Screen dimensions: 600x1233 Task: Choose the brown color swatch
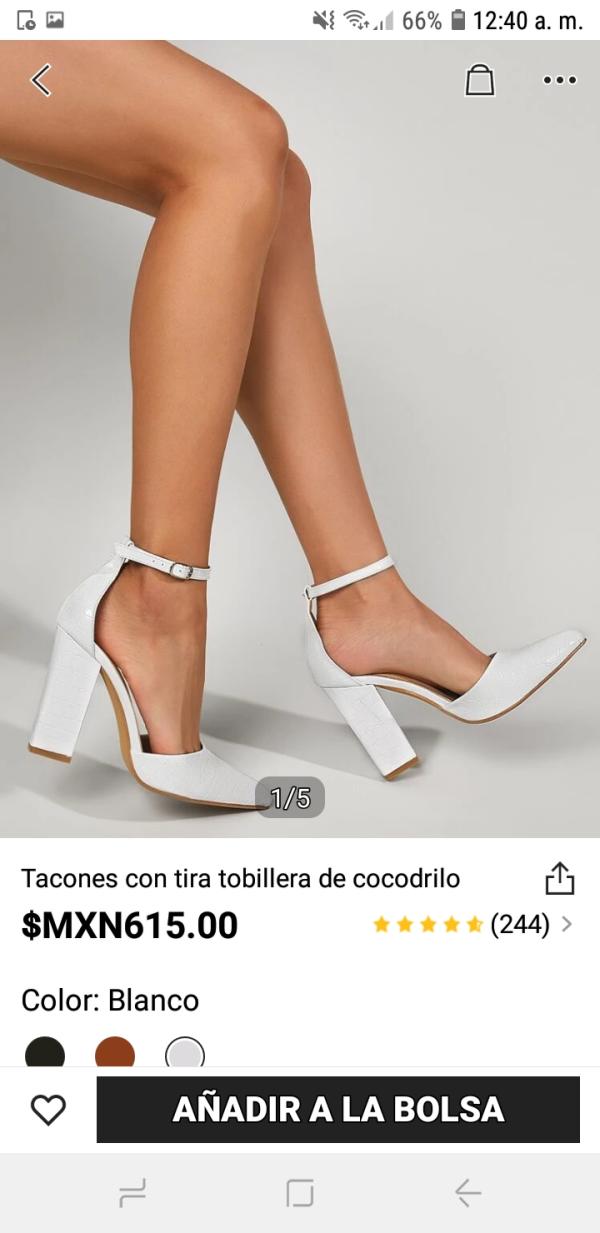tap(115, 1054)
